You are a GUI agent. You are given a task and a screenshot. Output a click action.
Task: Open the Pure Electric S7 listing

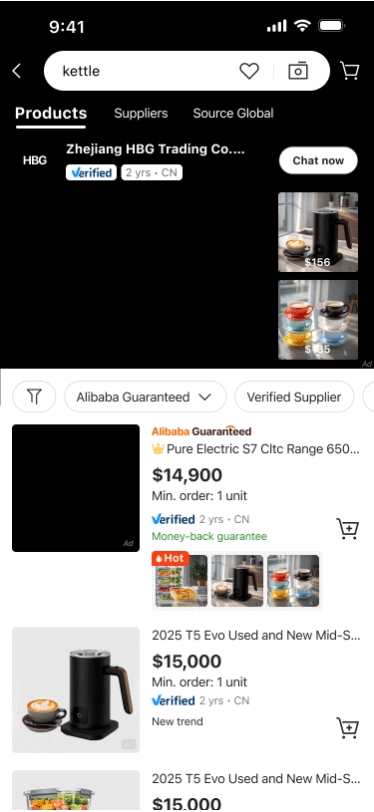pos(256,448)
